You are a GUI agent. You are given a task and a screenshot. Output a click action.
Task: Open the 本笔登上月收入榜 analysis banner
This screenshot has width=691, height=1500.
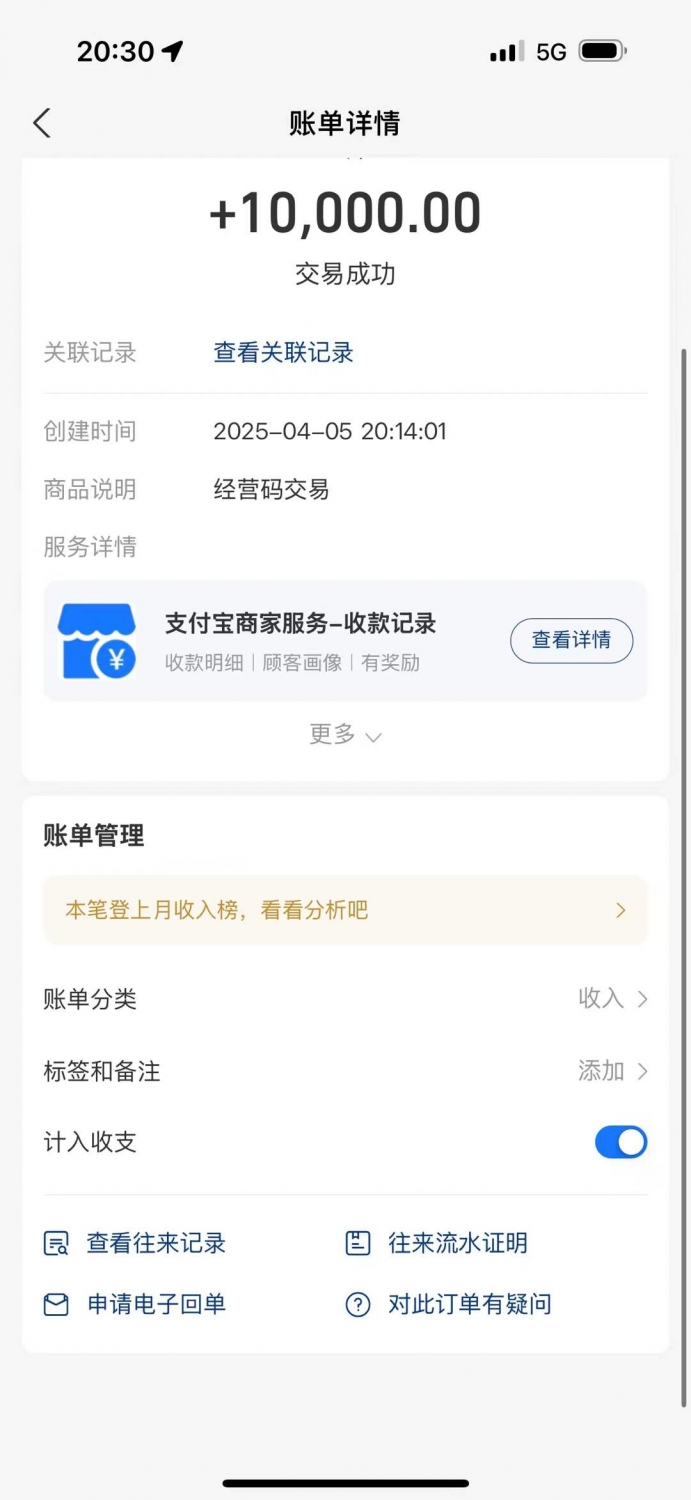(x=345, y=910)
